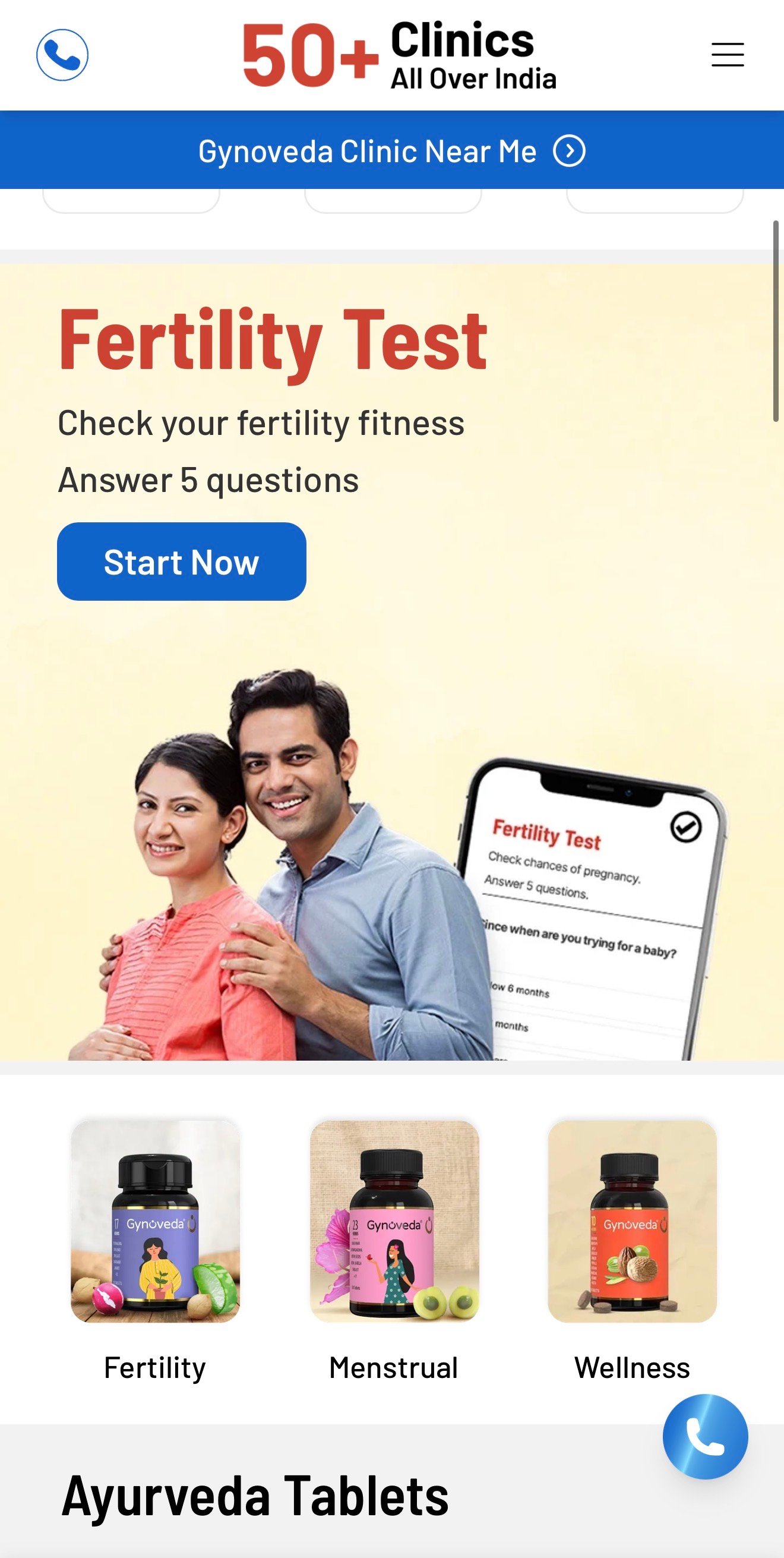This screenshot has height=1558, width=784.
Task: Tap the phone call icon in header
Action: point(62,55)
